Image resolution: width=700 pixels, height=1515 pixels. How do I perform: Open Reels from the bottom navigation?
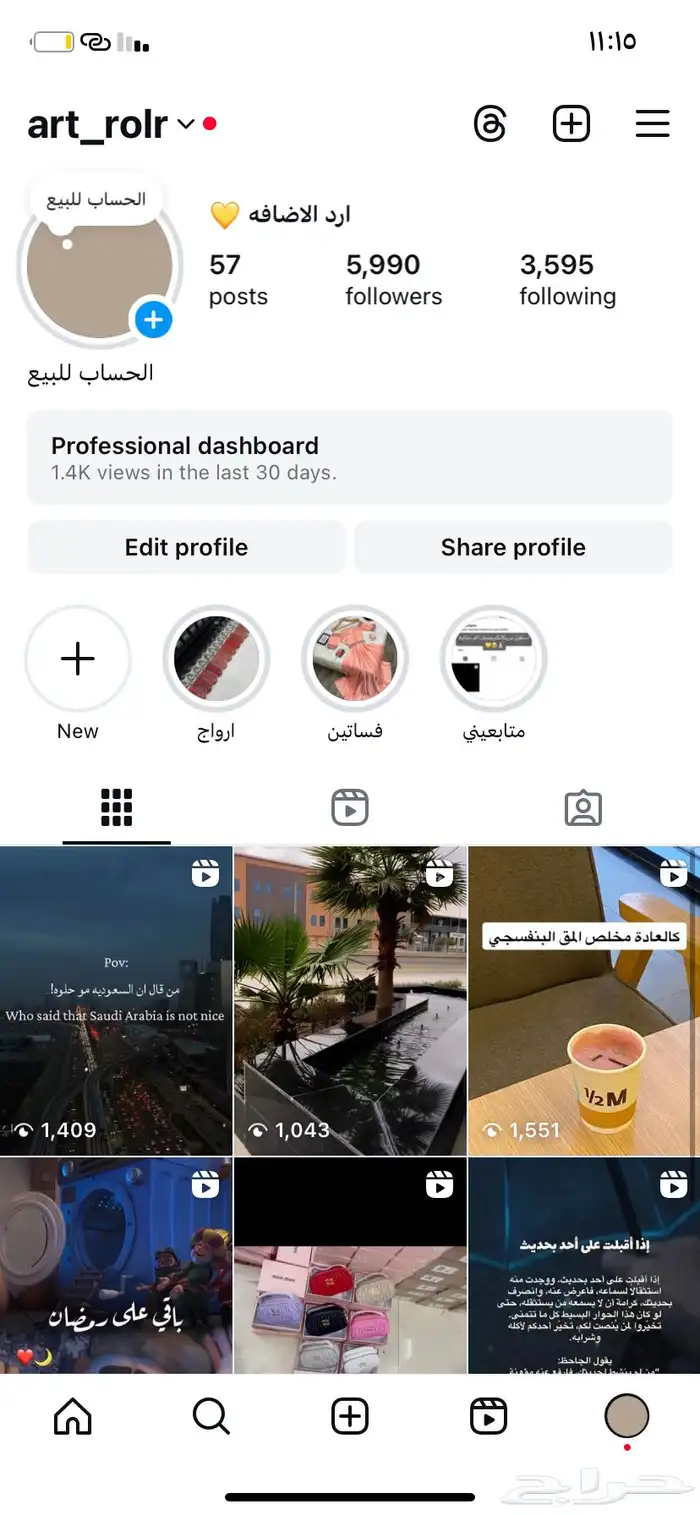[488, 1416]
